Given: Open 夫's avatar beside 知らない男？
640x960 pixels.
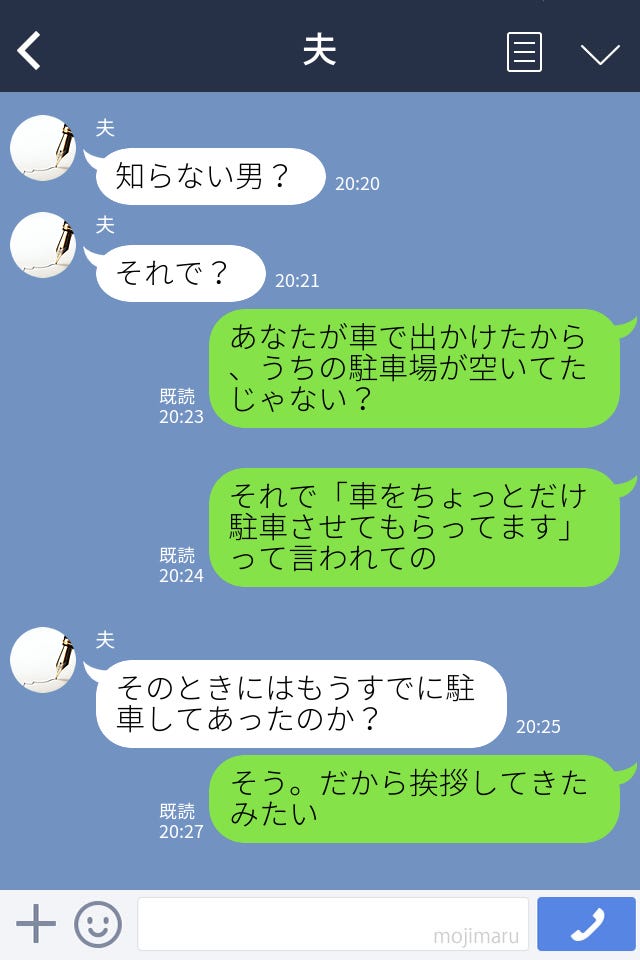Looking at the screenshot, I should click(43, 149).
